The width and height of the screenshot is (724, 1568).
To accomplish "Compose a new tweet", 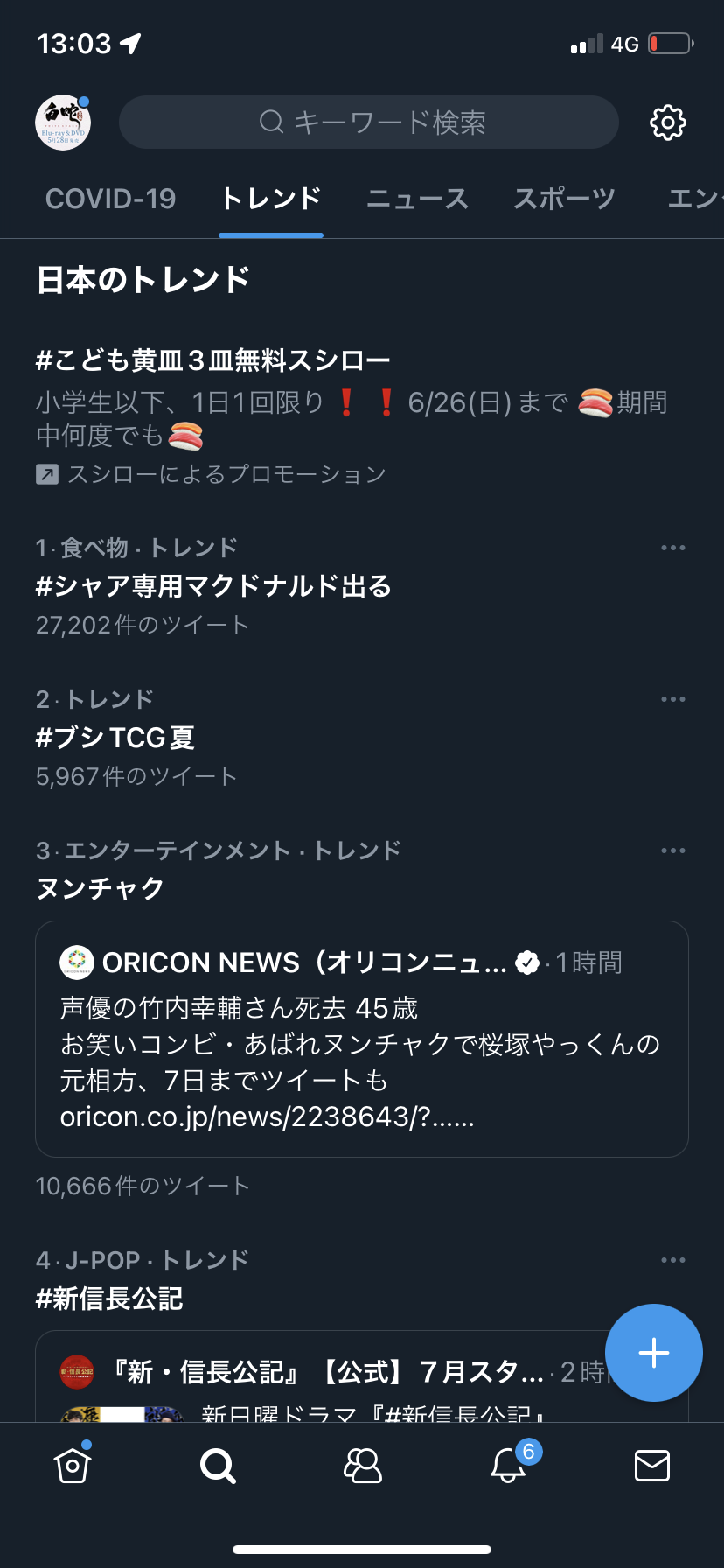I will [653, 1353].
